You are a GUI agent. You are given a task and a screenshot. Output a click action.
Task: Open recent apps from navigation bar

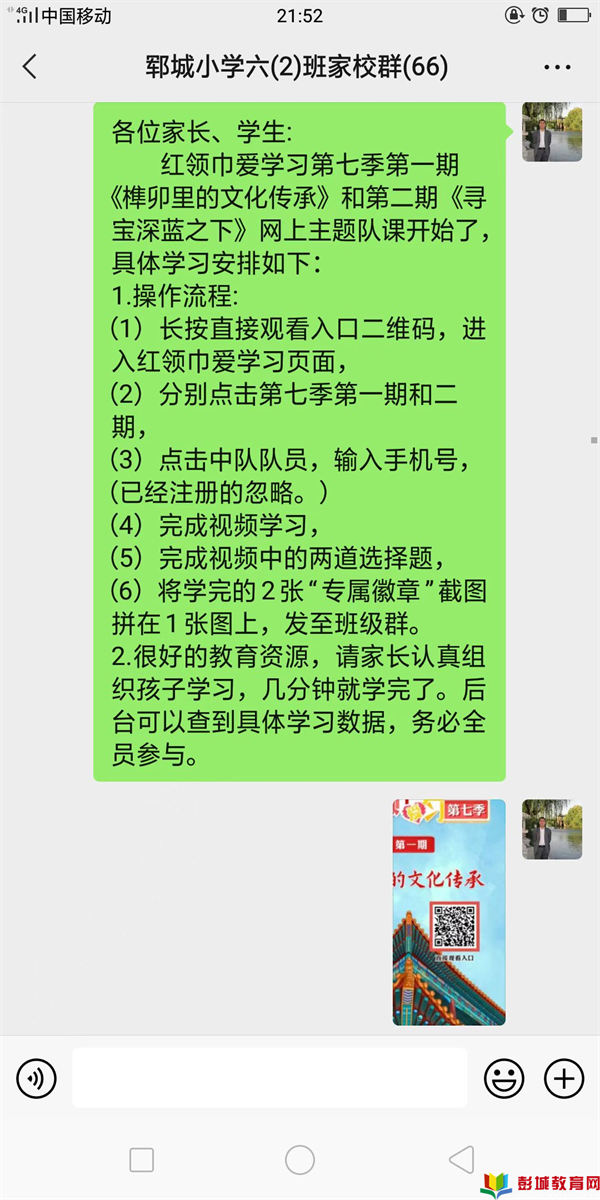pos(142,1160)
